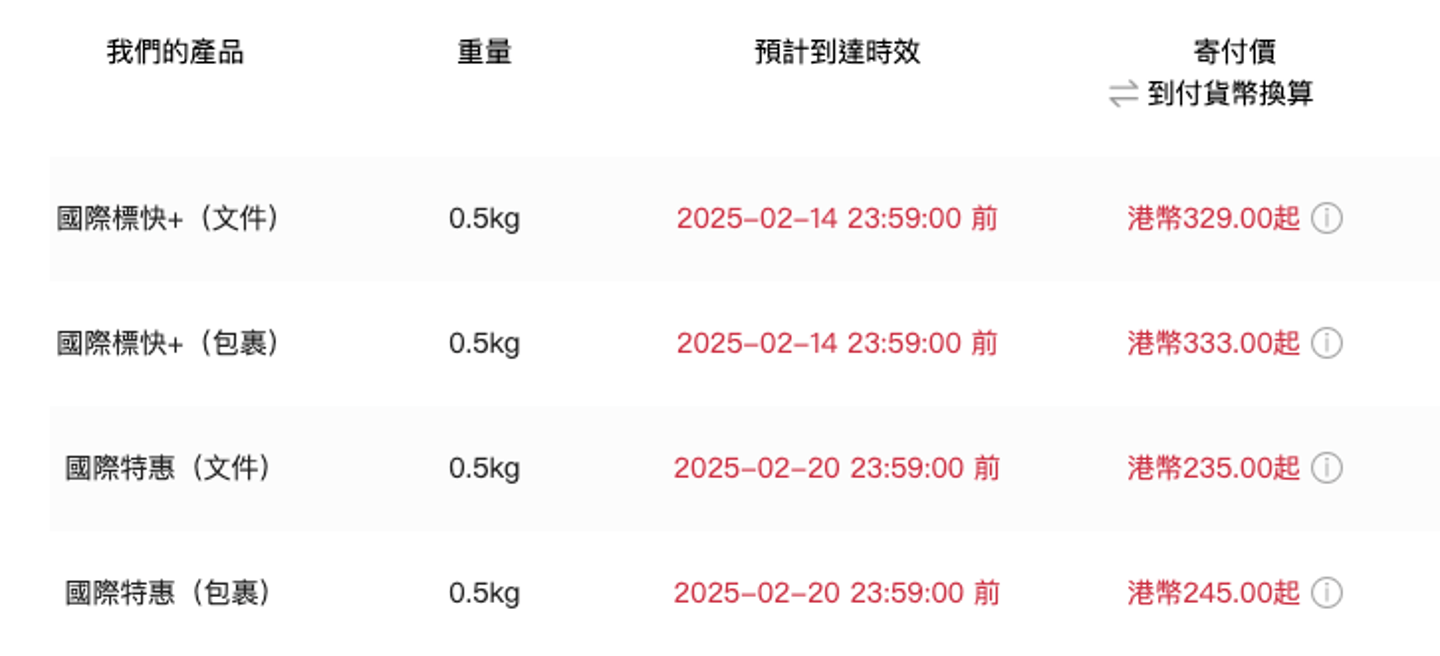This screenshot has height=656, width=1440.
Task: Show price details for 國際特惠（包裹）
Action: pyautogui.click(x=1326, y=593)
